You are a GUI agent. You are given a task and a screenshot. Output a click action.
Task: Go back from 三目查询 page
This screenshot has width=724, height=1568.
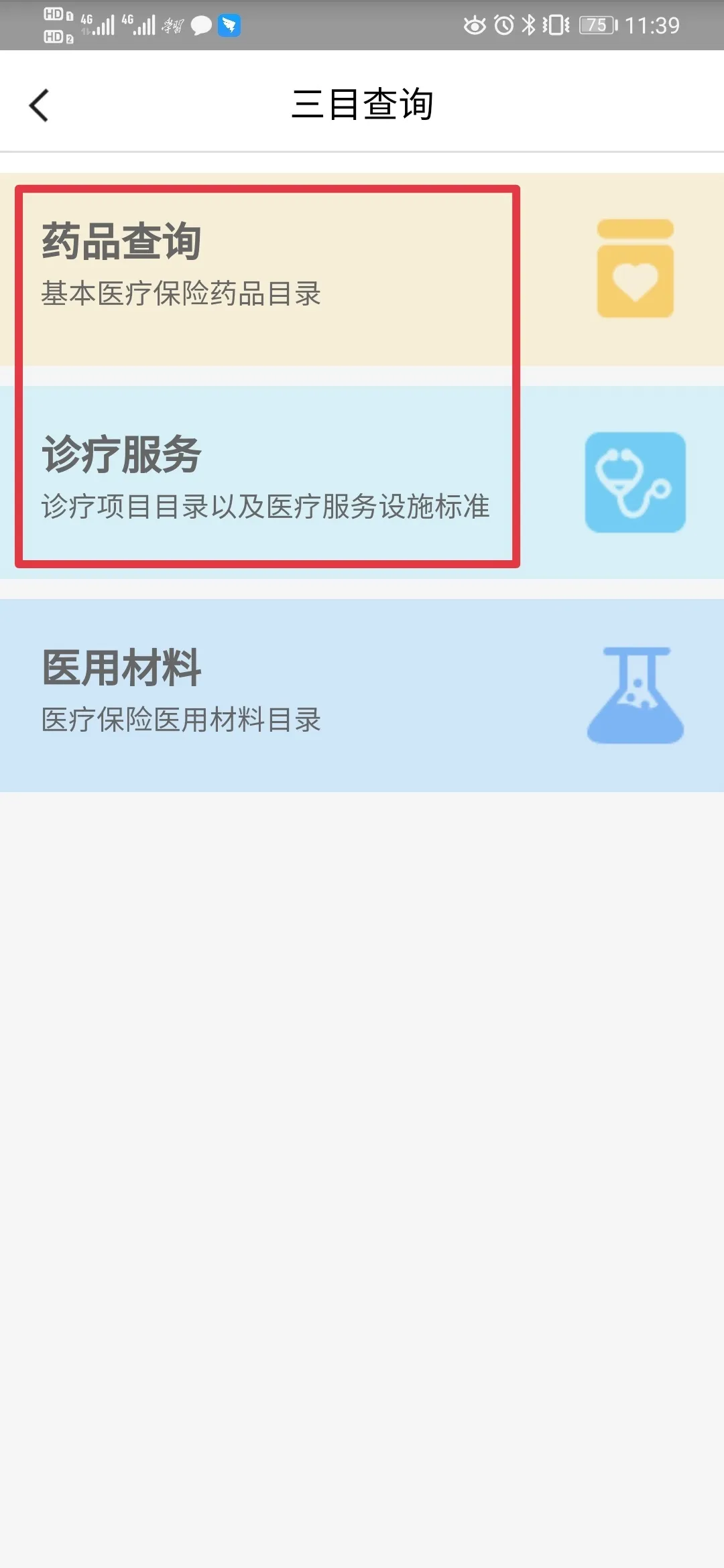click(39, 105)
